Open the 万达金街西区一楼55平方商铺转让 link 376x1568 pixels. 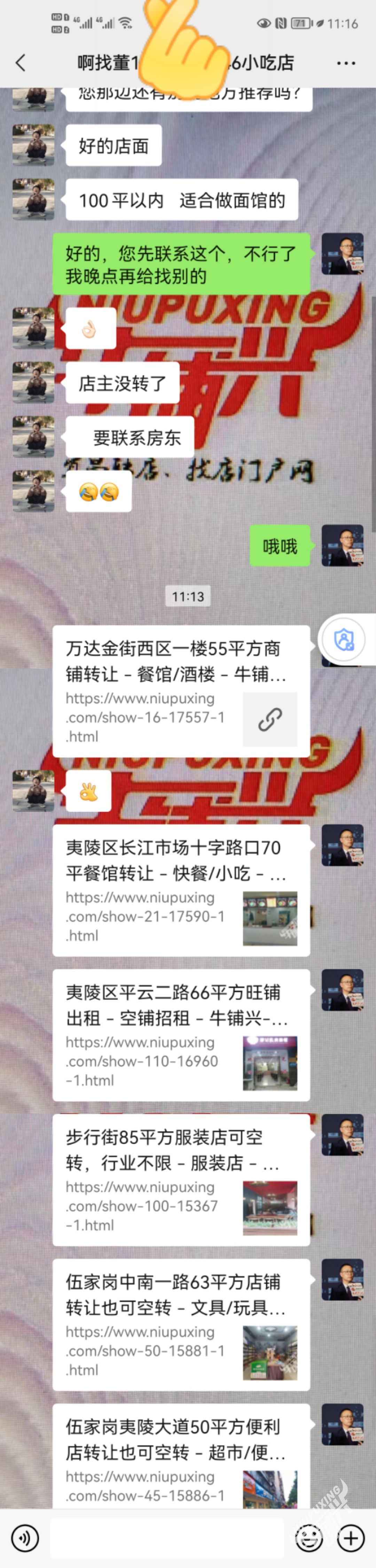click(x=181, y=691)
